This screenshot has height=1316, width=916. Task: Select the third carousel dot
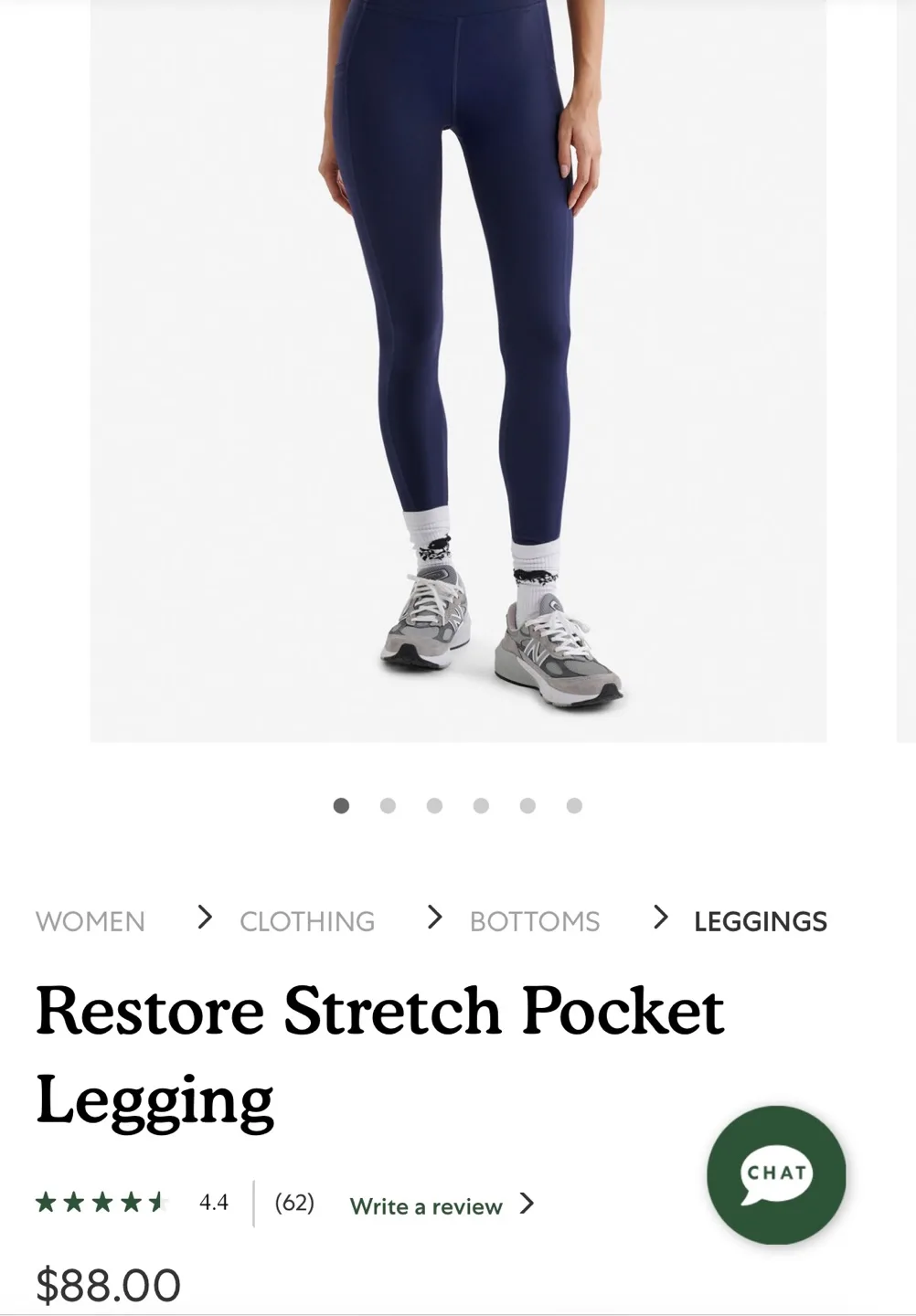434,805
